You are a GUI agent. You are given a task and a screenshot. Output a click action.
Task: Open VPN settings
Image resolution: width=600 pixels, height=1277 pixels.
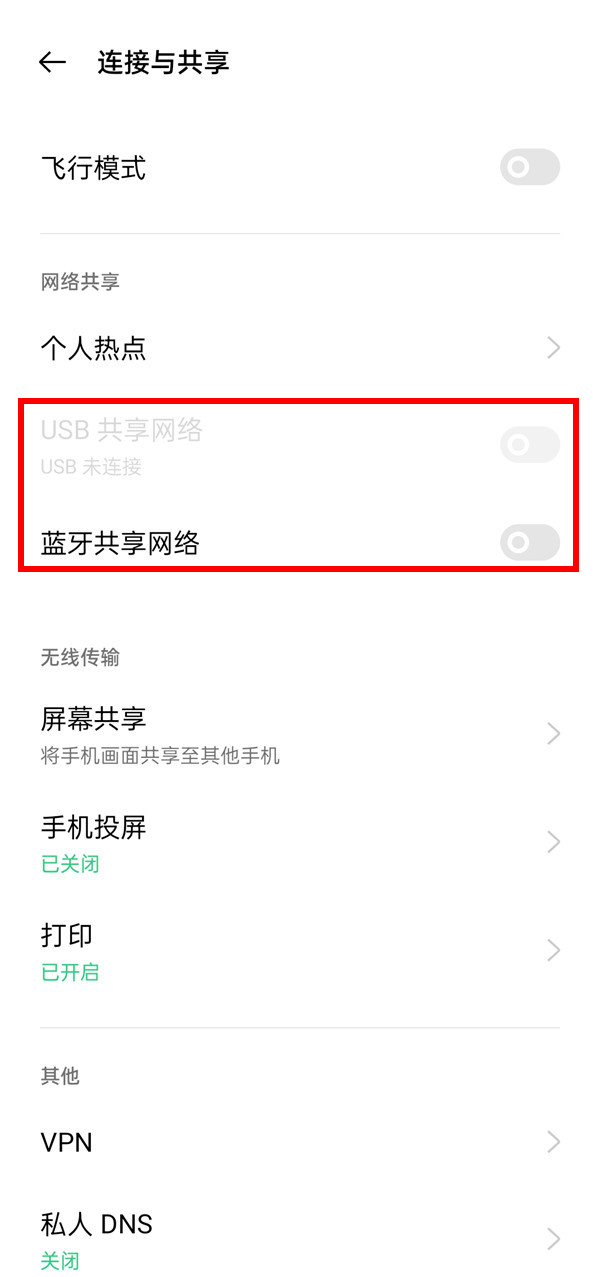pos(300,1142)
